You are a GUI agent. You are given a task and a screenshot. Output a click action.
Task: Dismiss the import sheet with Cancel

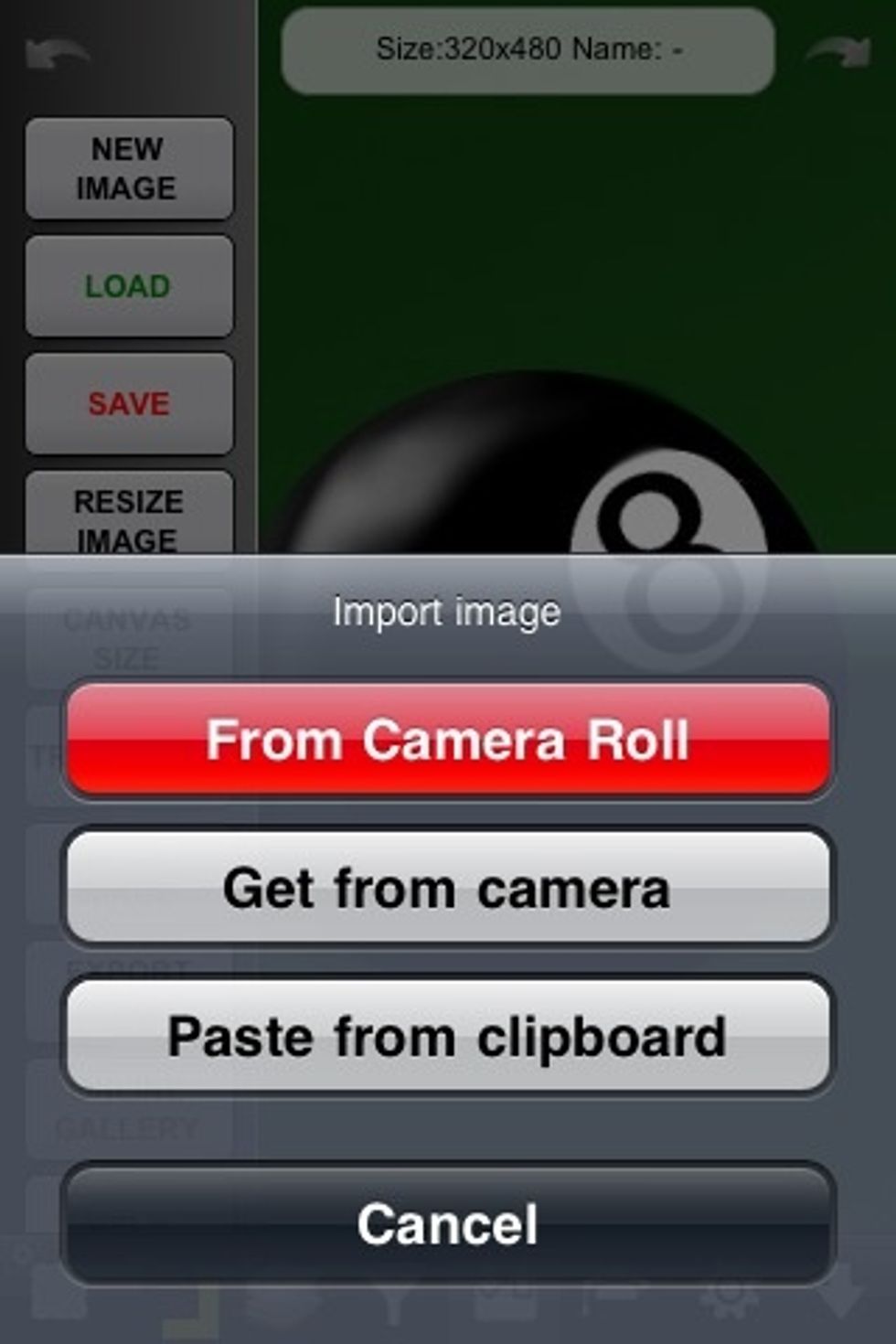[447, 1223]
